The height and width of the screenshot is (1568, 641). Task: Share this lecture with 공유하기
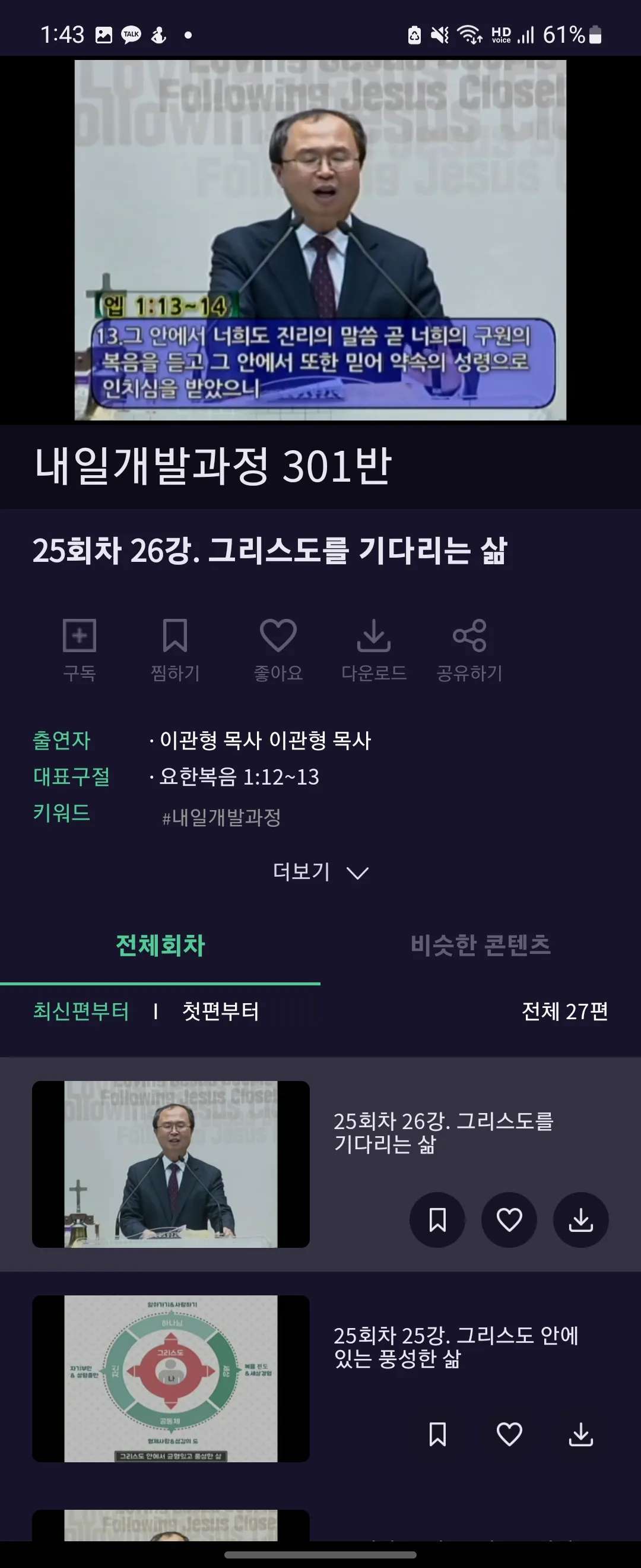point(469,649)
